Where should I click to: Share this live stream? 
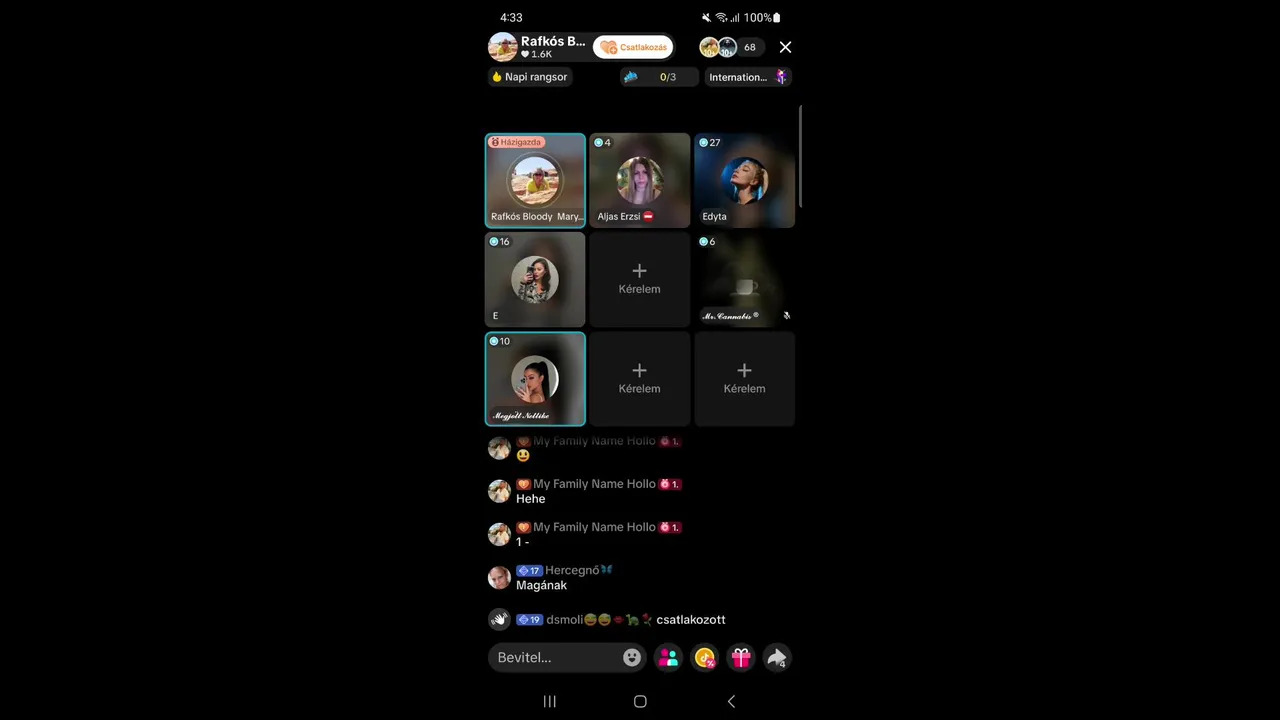click(x=777, y=657)
